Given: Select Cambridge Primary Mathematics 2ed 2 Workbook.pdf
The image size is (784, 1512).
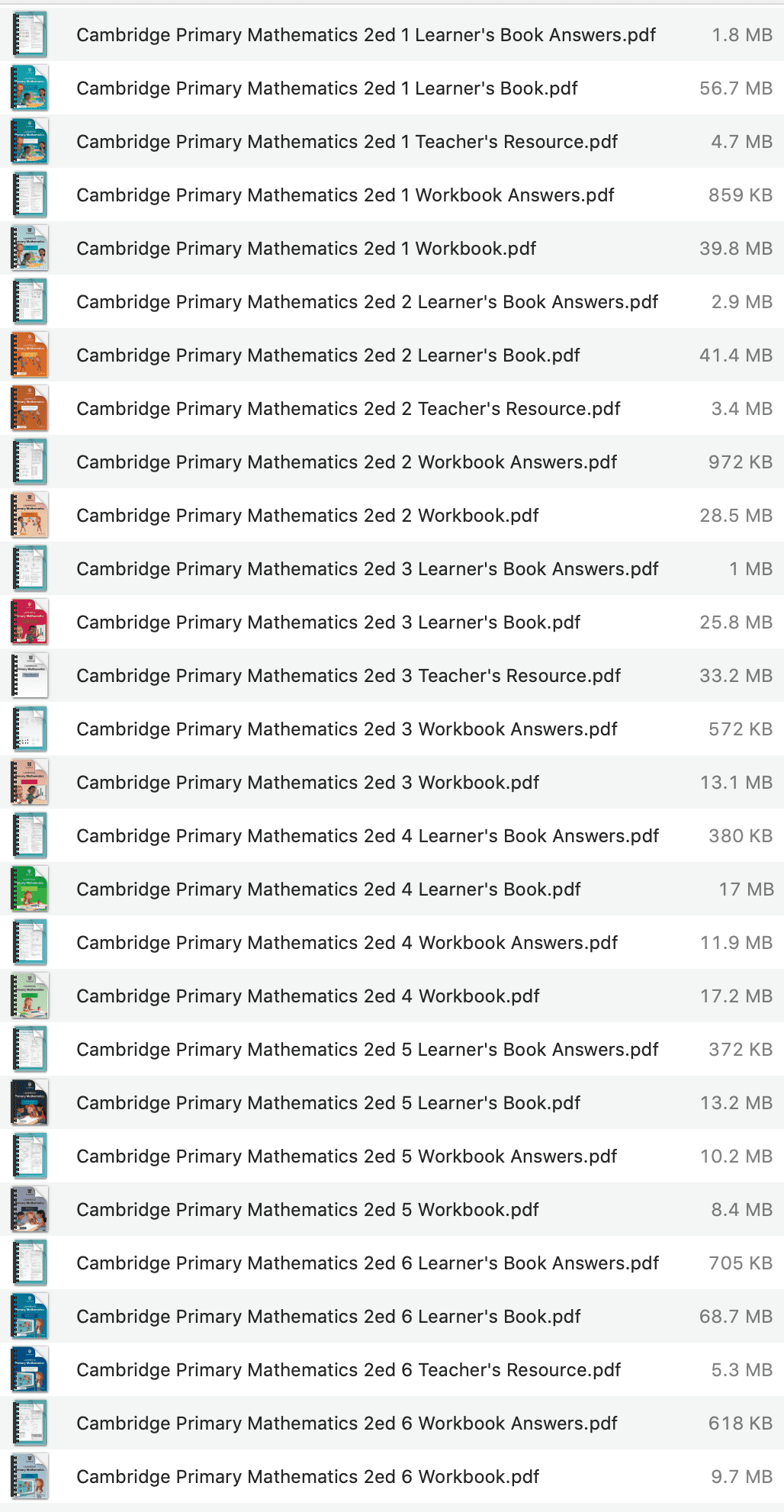Looking at the screenshot, I should click(x=307, y=515).
